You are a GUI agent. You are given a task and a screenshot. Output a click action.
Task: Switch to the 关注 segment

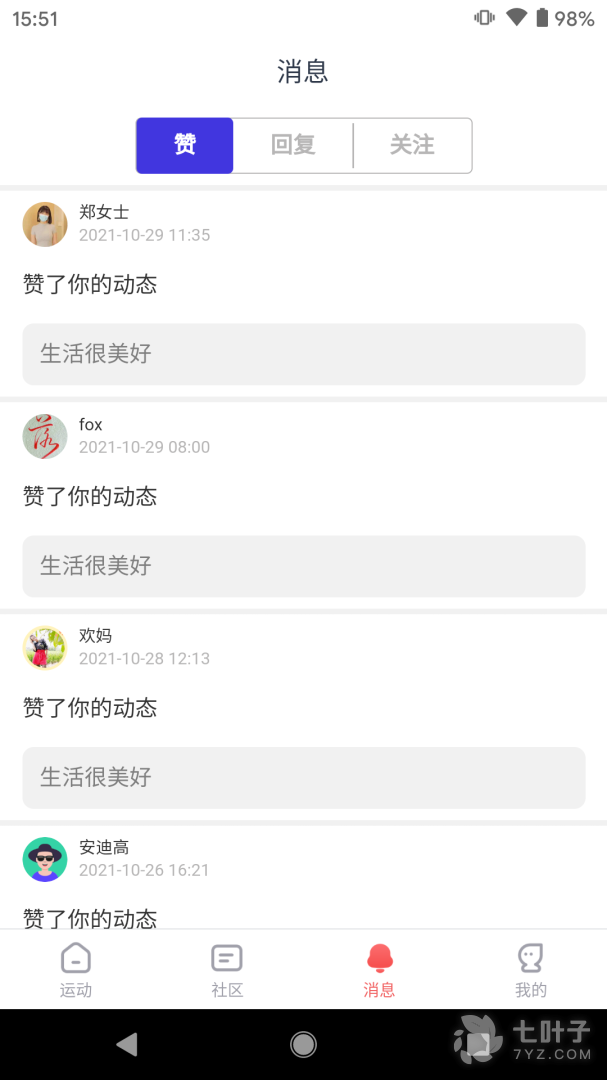click(x=412, y=146)
